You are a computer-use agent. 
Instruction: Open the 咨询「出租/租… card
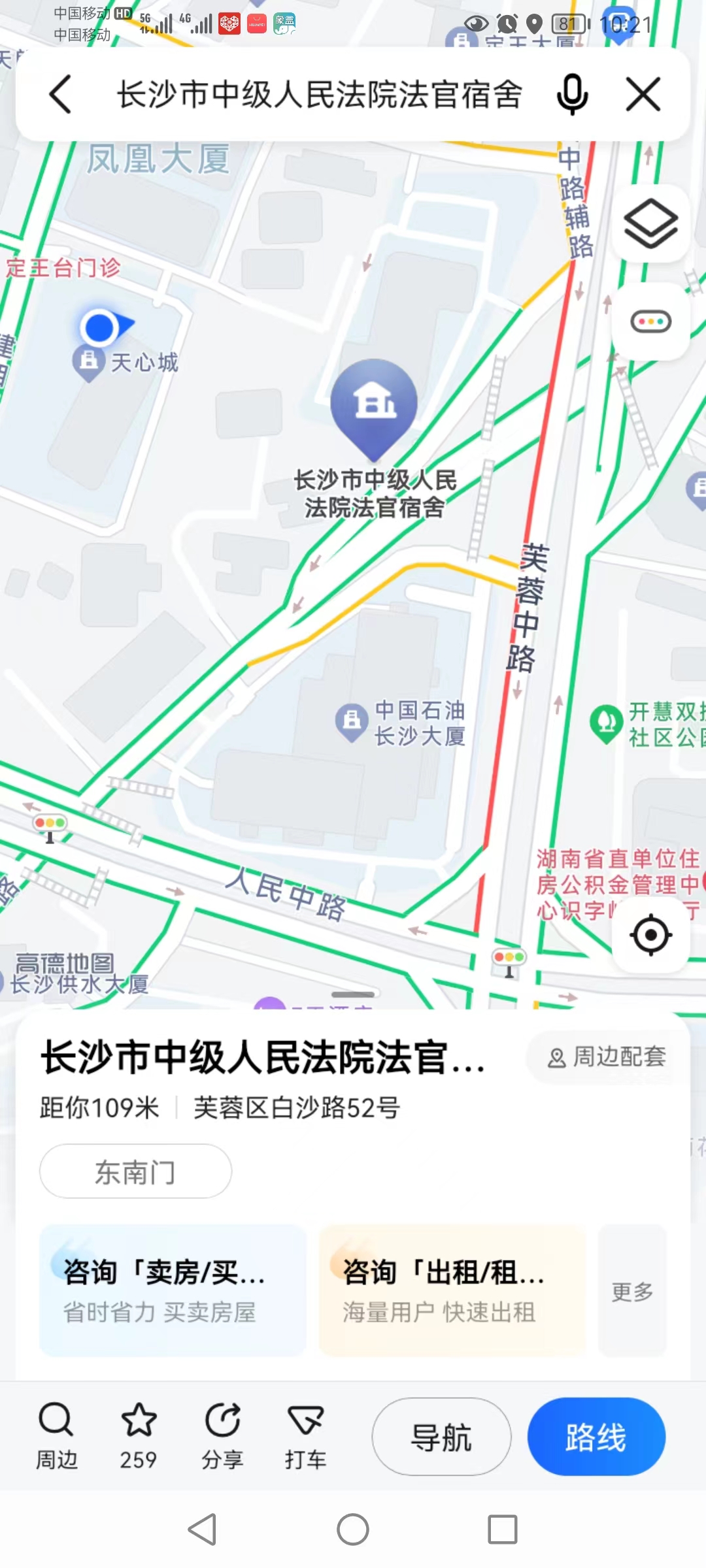(452, 1290)
